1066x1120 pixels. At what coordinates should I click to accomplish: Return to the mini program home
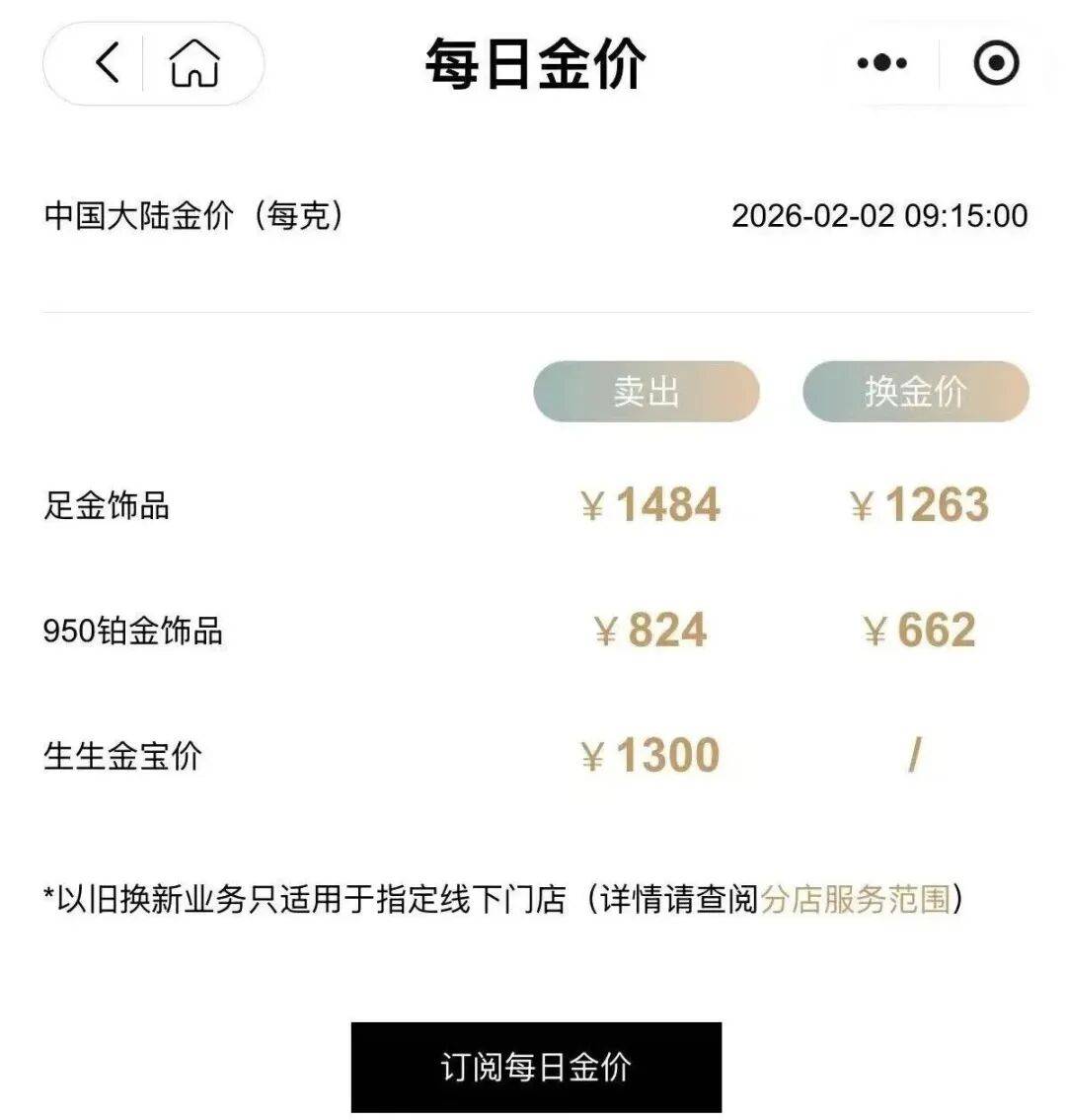[x=194, y=64]
